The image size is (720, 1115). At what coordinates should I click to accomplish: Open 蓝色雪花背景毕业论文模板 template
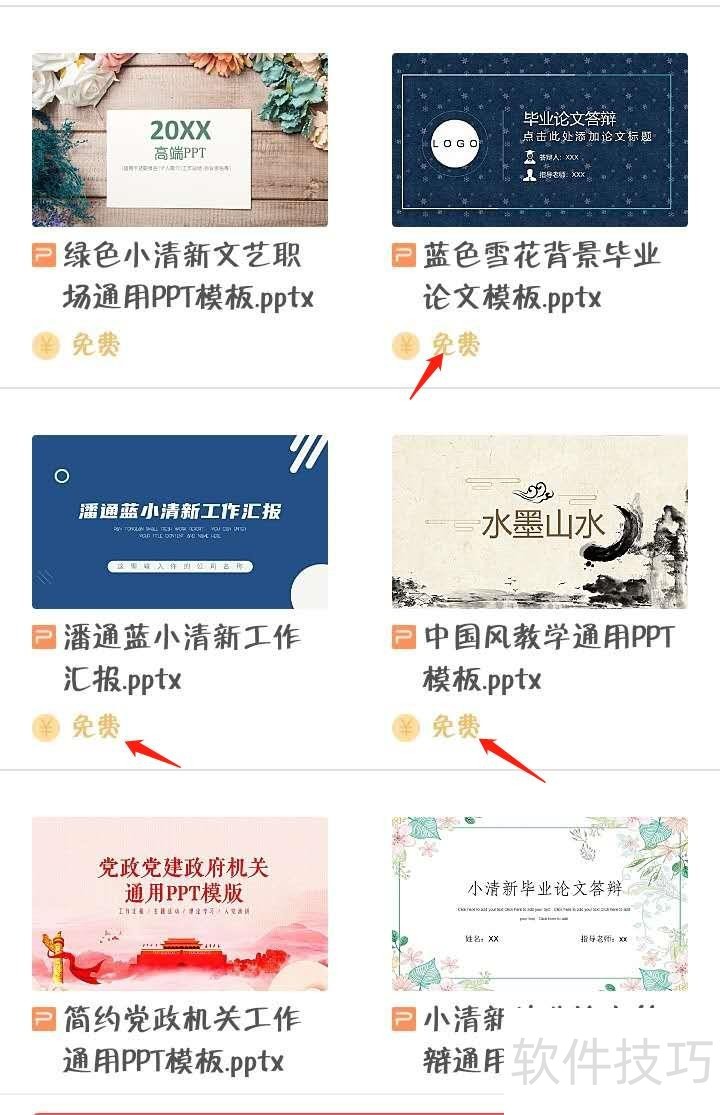coord(540,140)
